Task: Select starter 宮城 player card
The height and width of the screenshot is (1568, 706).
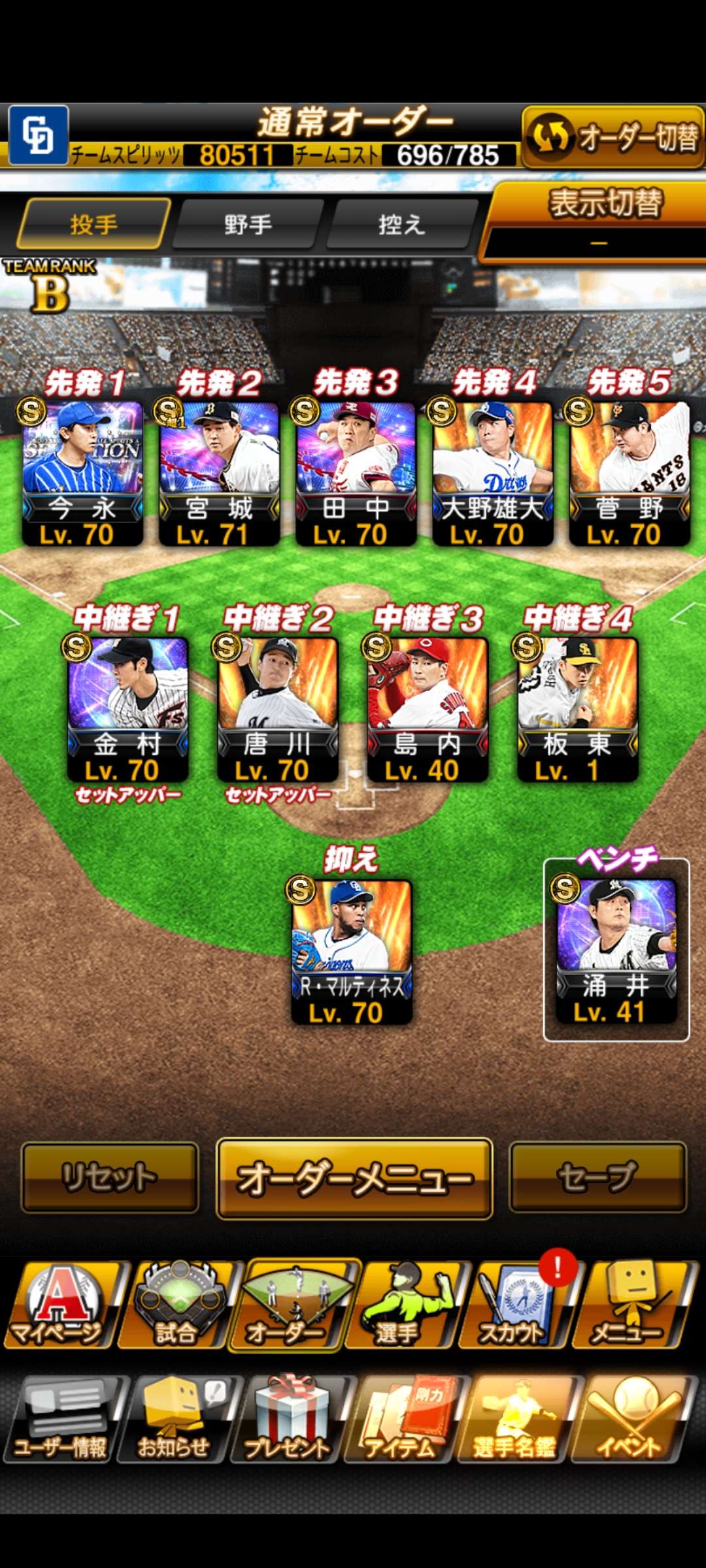Action: tap(219, 473)
